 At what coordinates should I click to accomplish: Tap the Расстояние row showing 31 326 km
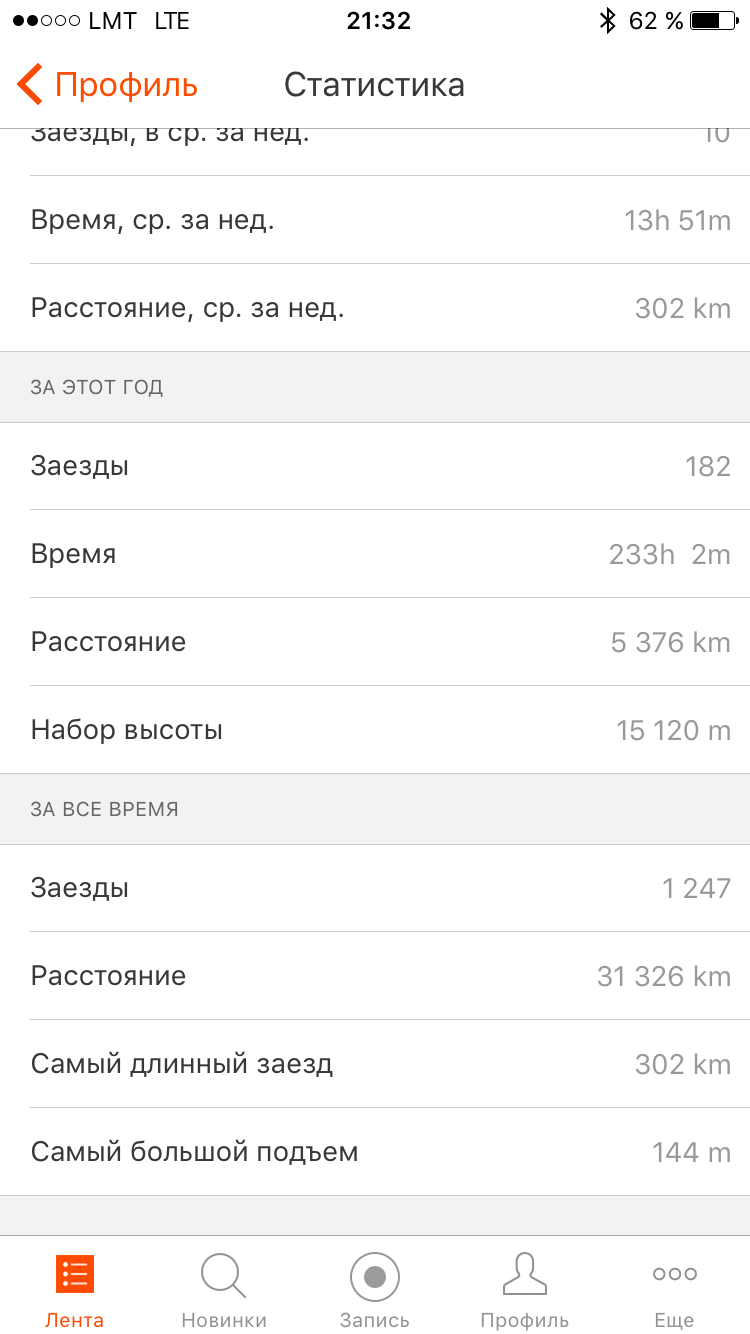(375, 975)
